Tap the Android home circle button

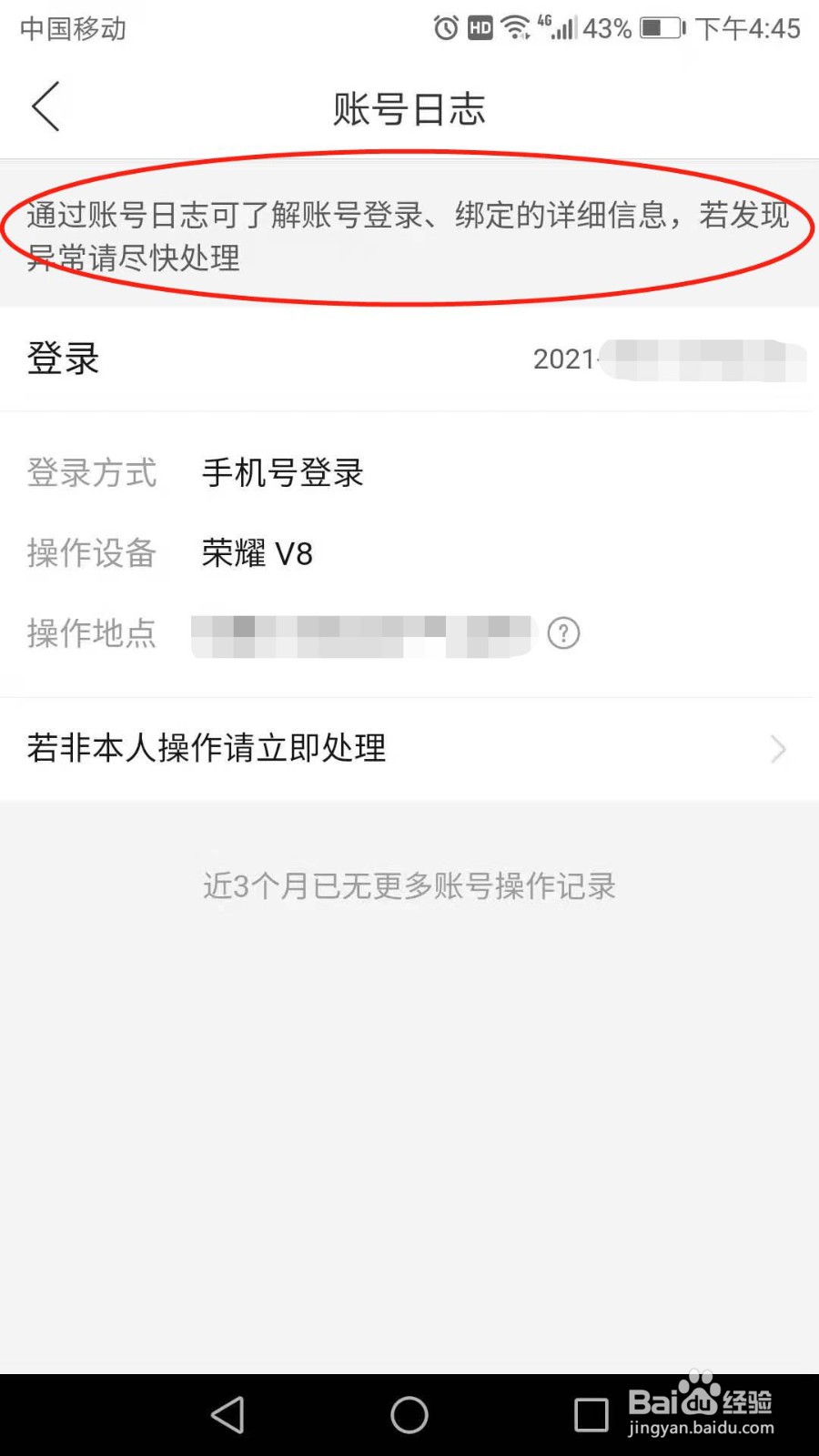[409, 1415]
